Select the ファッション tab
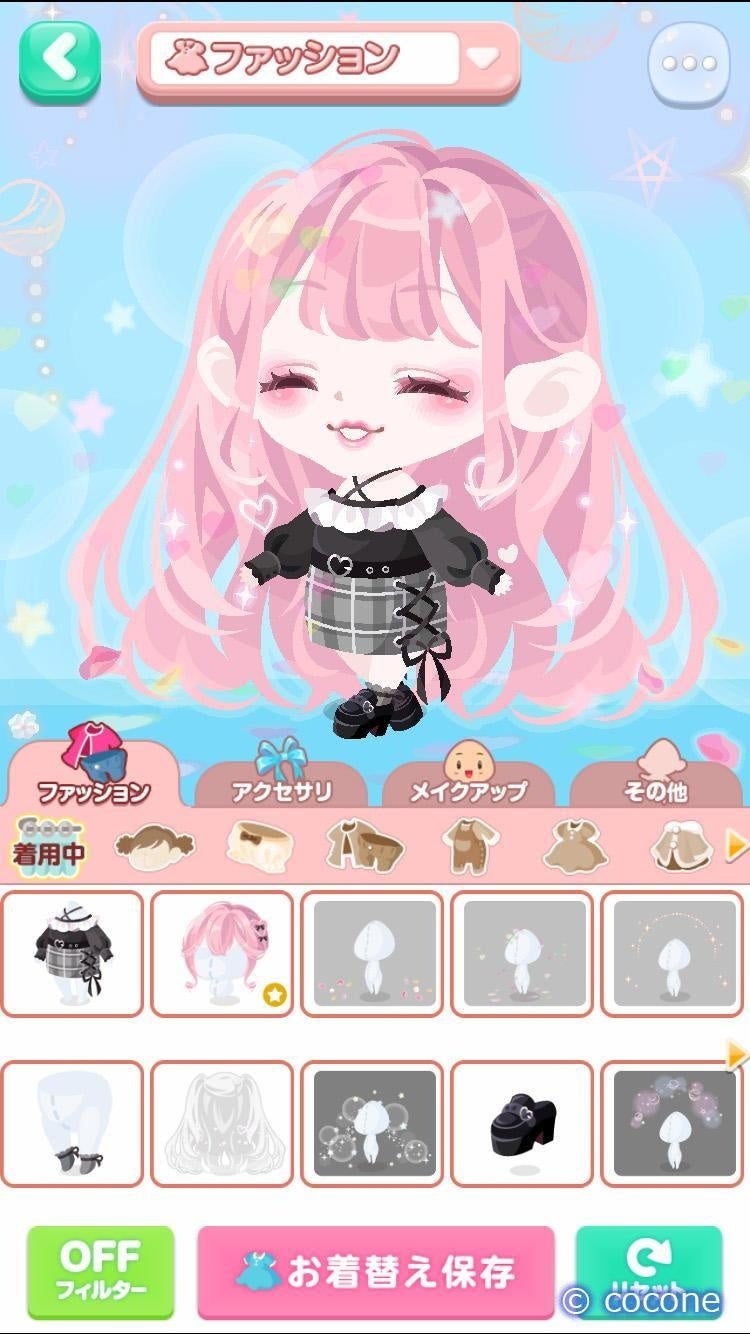 coord(94,776)
